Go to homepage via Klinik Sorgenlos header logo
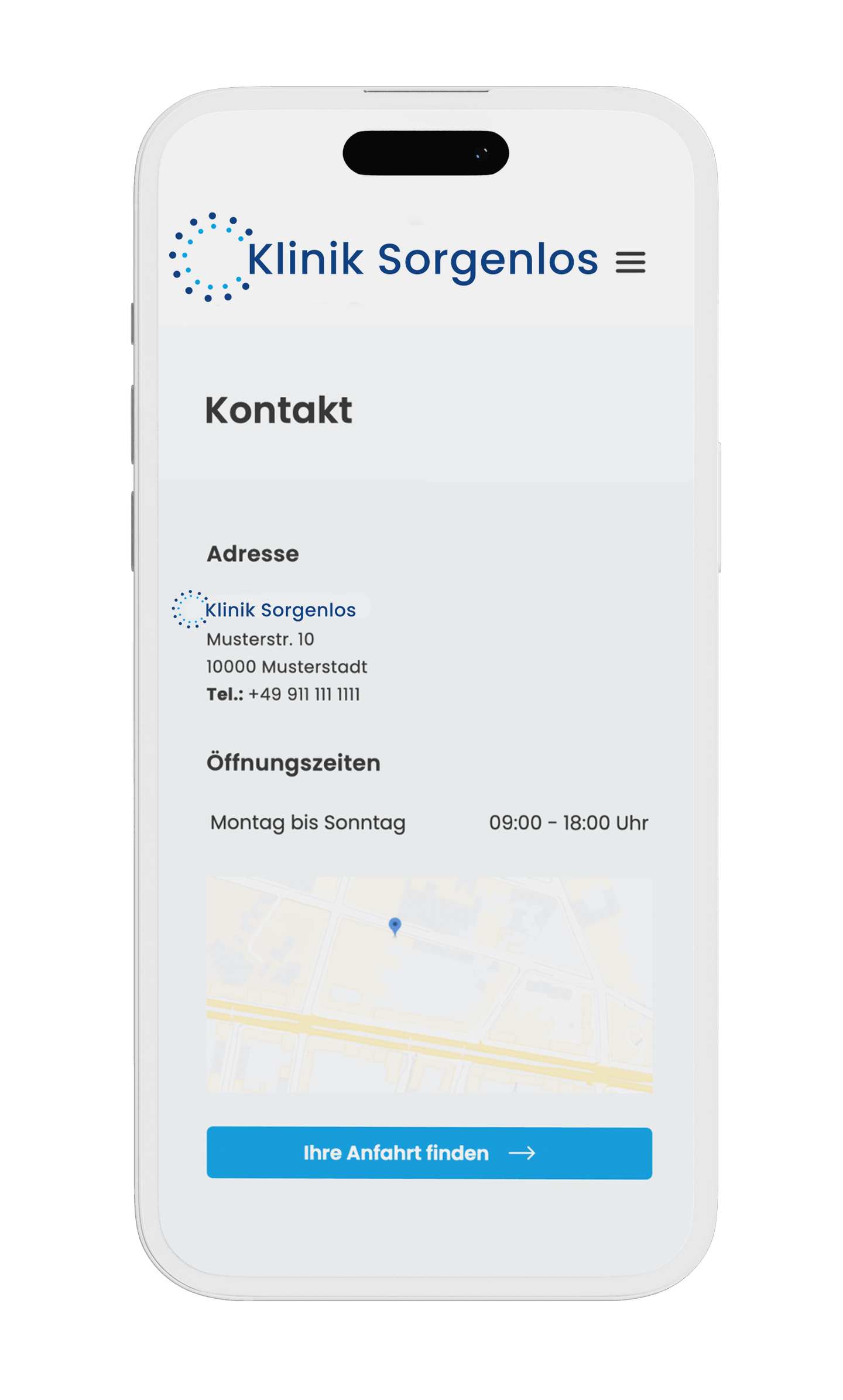The image size is (843, 1400). click(383, 258)
